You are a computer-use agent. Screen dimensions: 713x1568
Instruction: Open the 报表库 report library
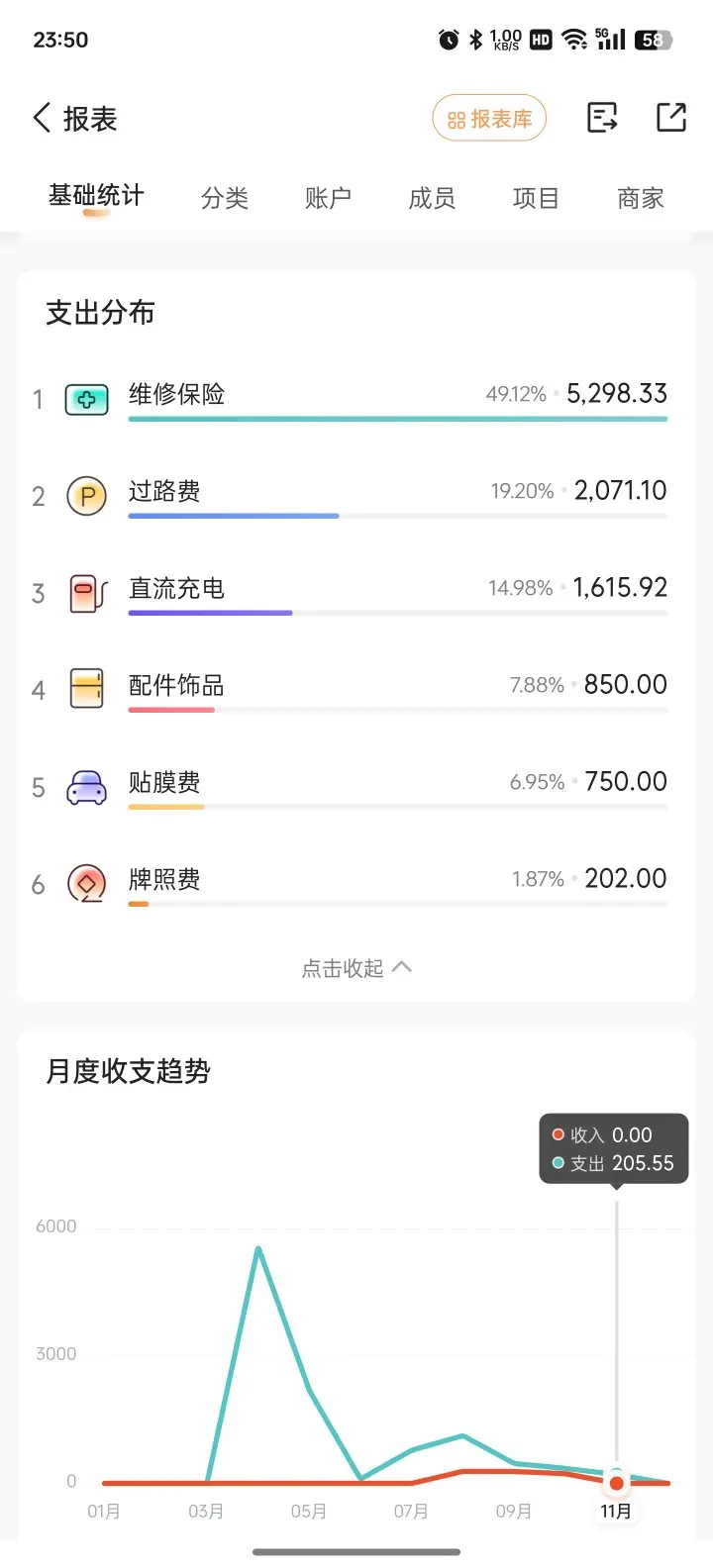pyautogui.click(x=489, y=119)
